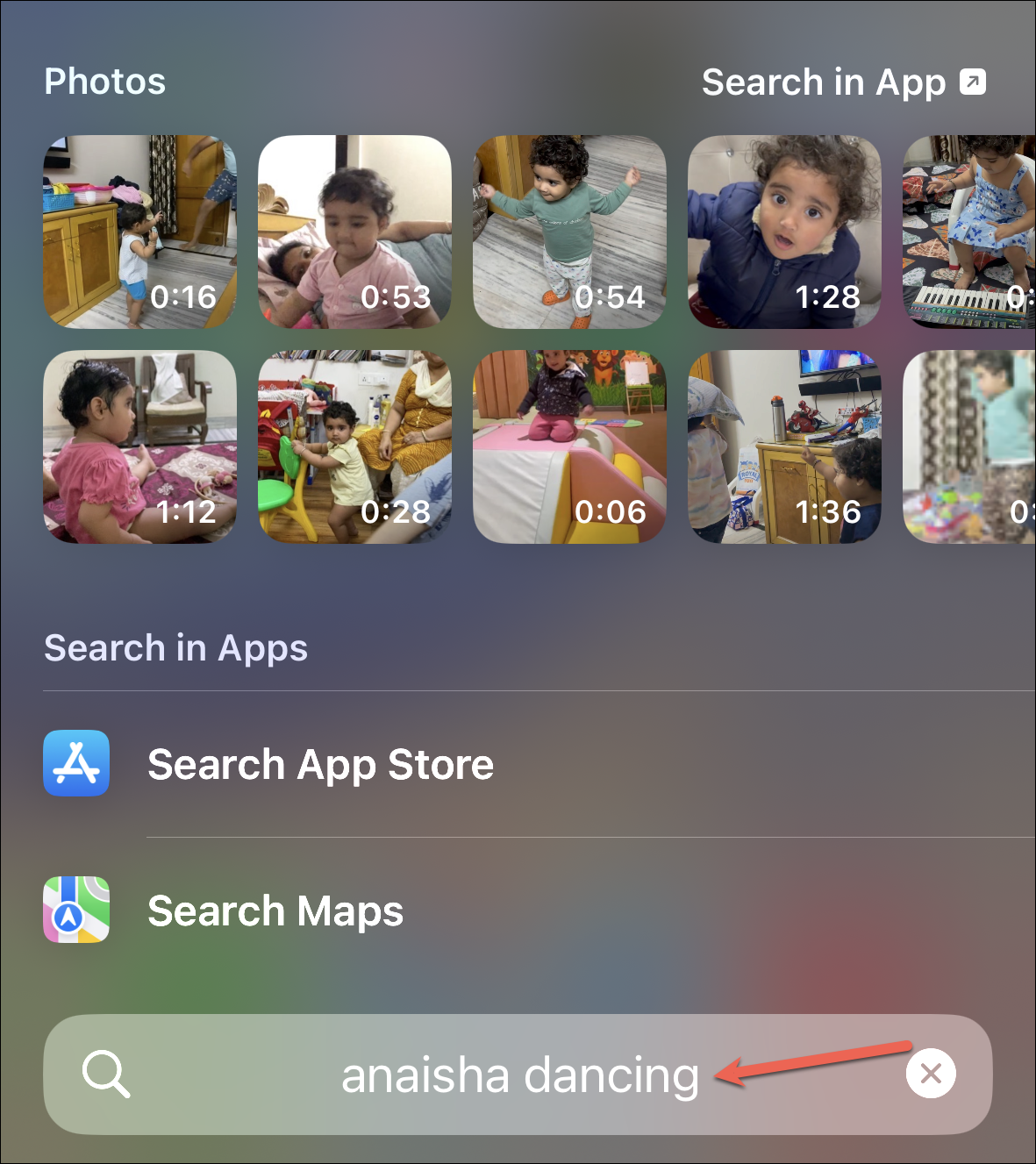Open Search in App for Photos

click(843, 82)
